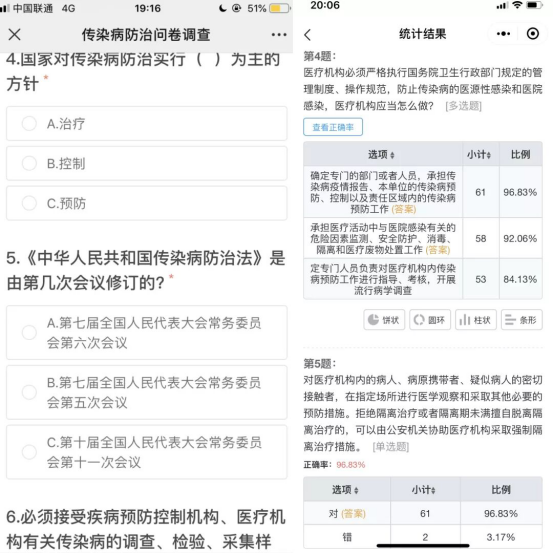This screenshot has width=553, height=553.
Task: View the 柱状 column chart
Action: pyautogui.click(x=476, y=320)
